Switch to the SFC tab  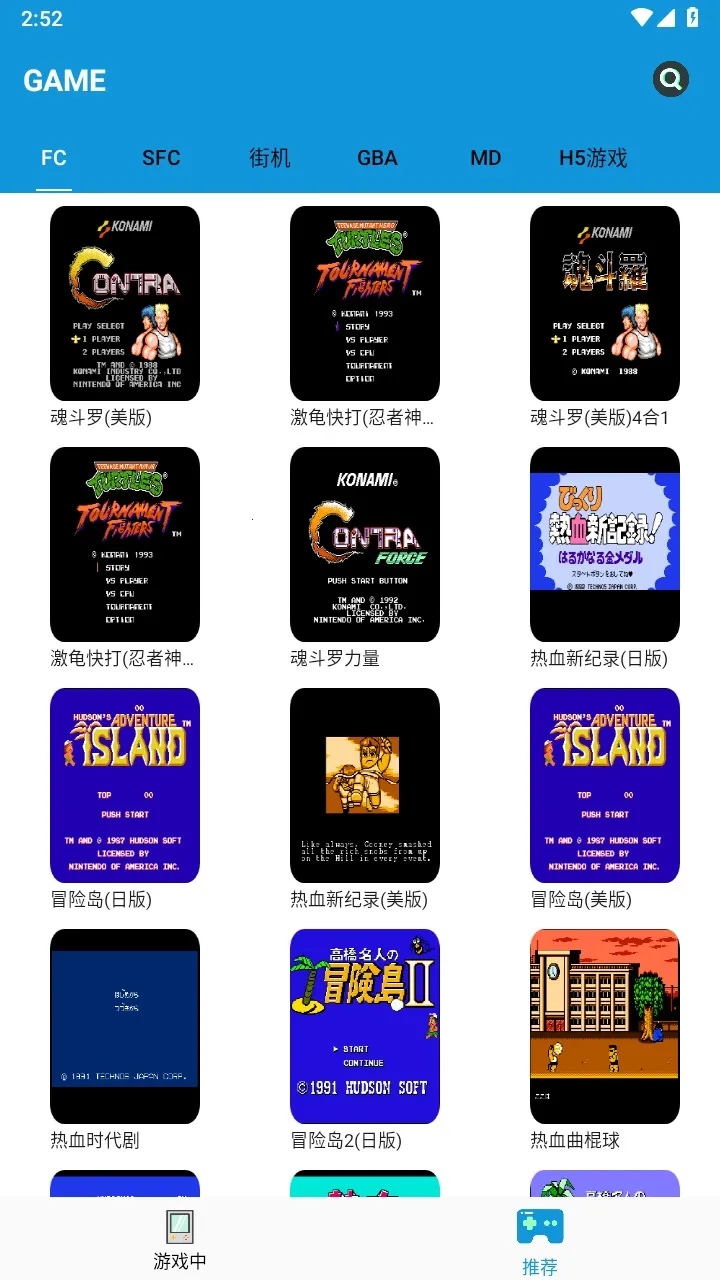pos(161,158)
